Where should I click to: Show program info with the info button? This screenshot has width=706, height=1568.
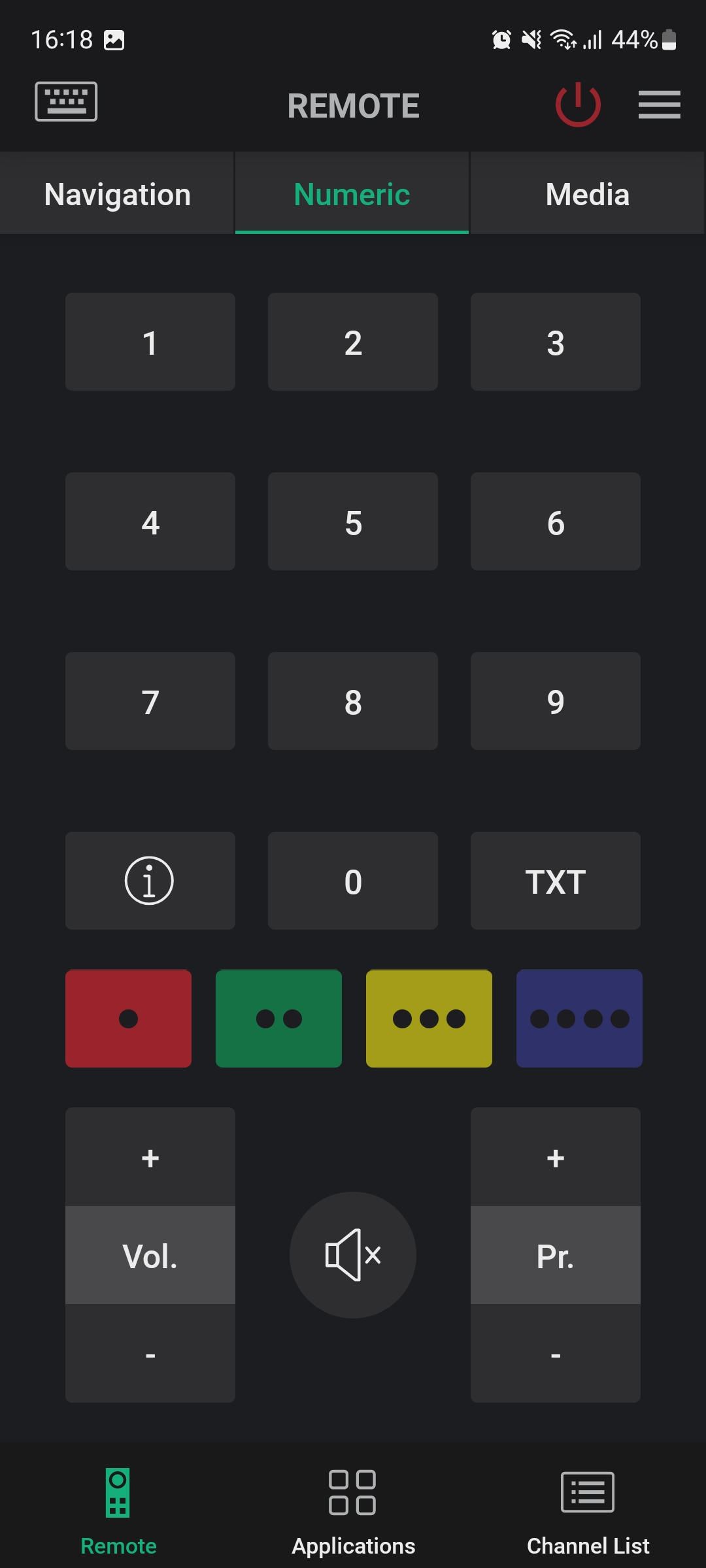(150, 881)
